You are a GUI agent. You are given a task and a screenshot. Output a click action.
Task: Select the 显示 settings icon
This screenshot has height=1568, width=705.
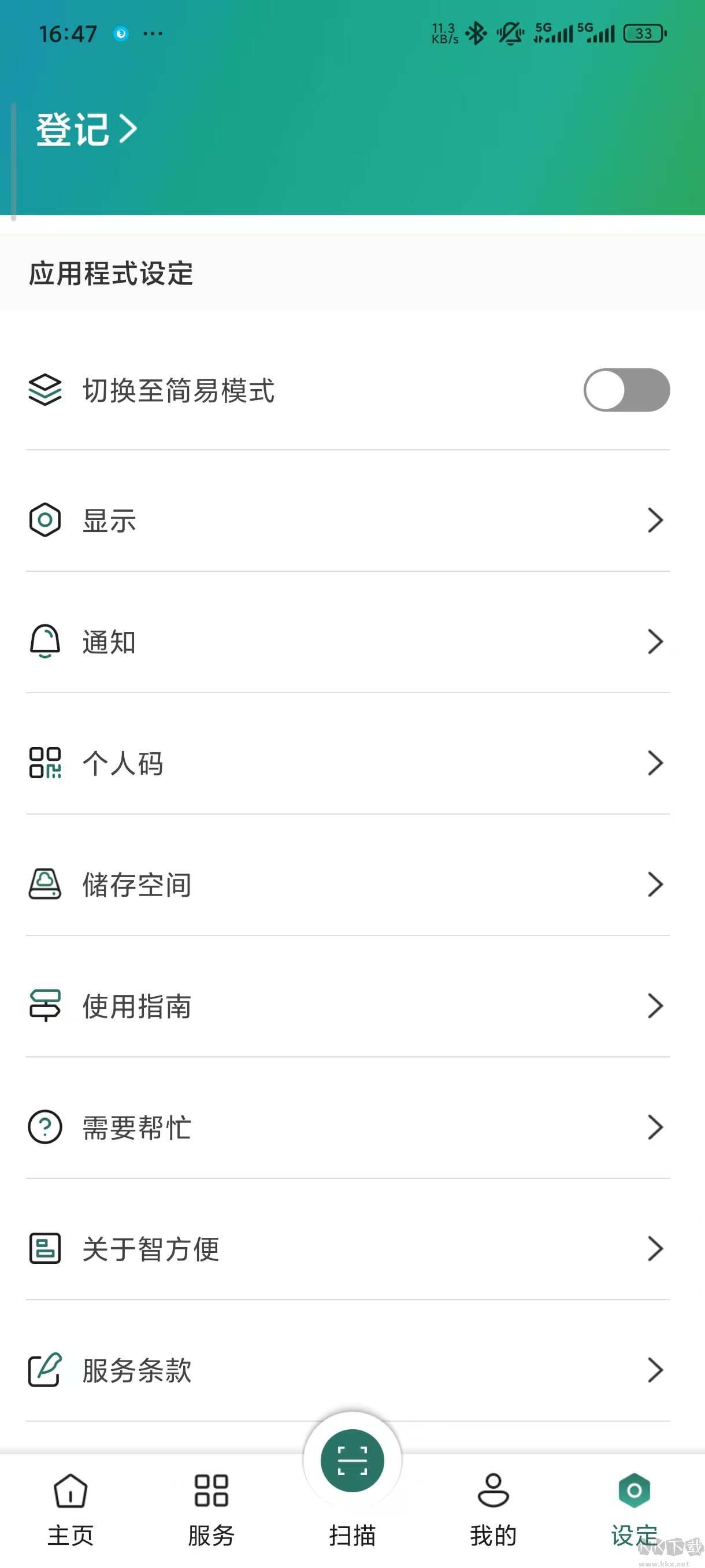point(44,520)
